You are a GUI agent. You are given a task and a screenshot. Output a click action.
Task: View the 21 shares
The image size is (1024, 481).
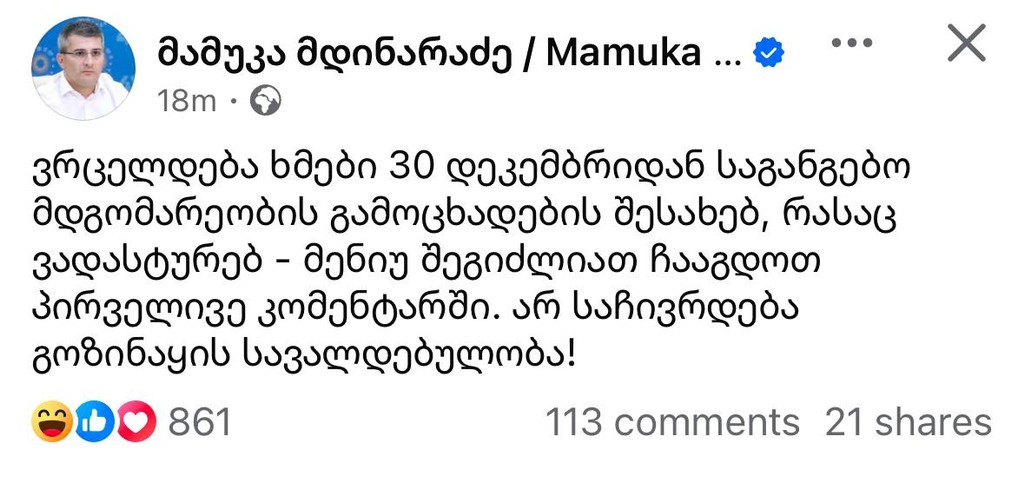pyautogui.click(x=908, y=422)
